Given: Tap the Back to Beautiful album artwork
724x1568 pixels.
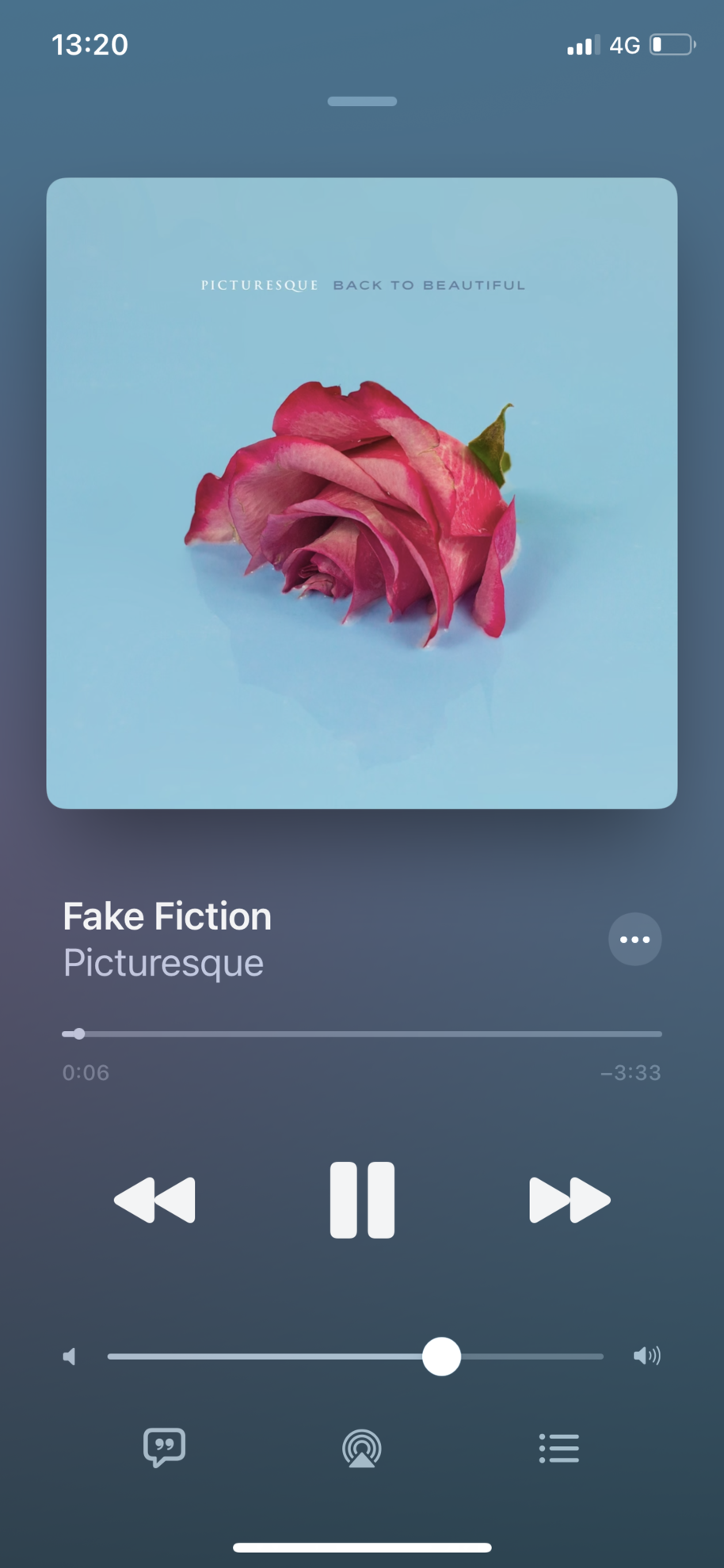Looking at the screenshot, I should click(362, 493).
